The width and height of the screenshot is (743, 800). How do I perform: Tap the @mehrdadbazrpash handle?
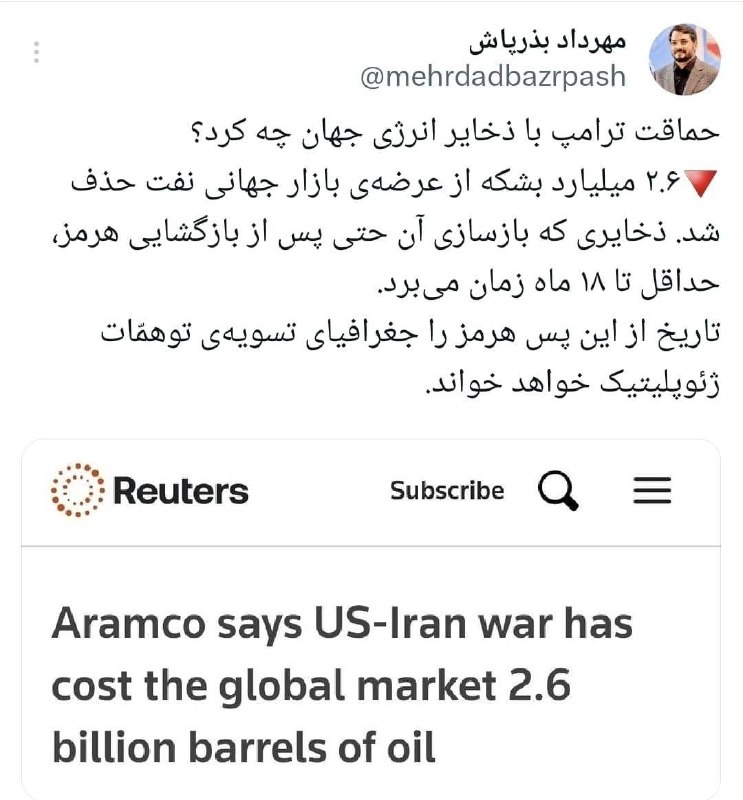click(493, 77)
